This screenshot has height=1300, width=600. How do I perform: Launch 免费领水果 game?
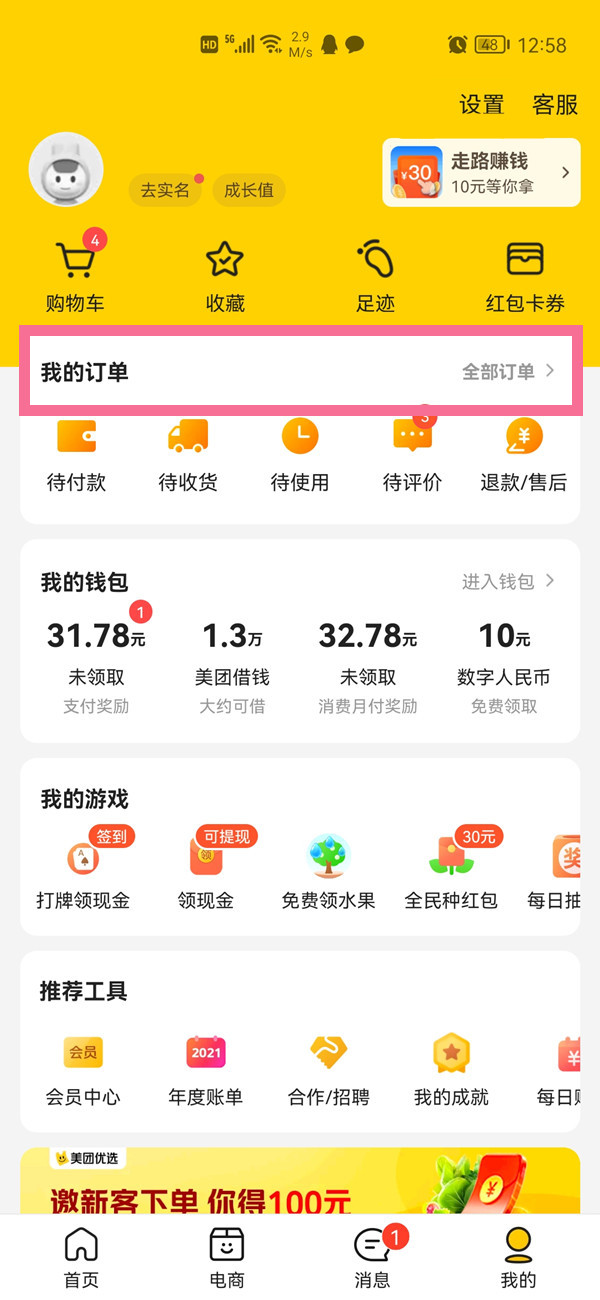328,870
